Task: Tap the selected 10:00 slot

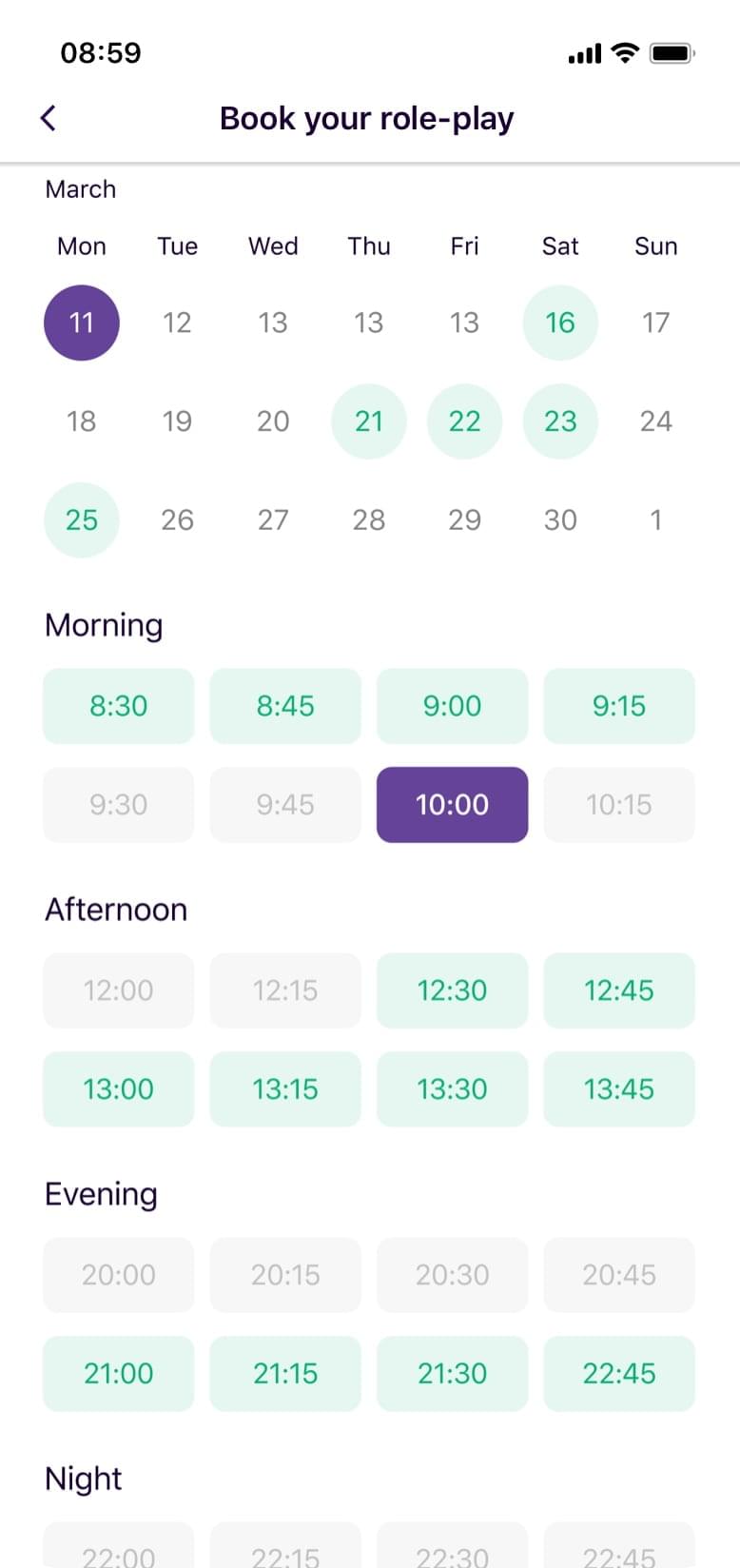Action: pos(452,805)
